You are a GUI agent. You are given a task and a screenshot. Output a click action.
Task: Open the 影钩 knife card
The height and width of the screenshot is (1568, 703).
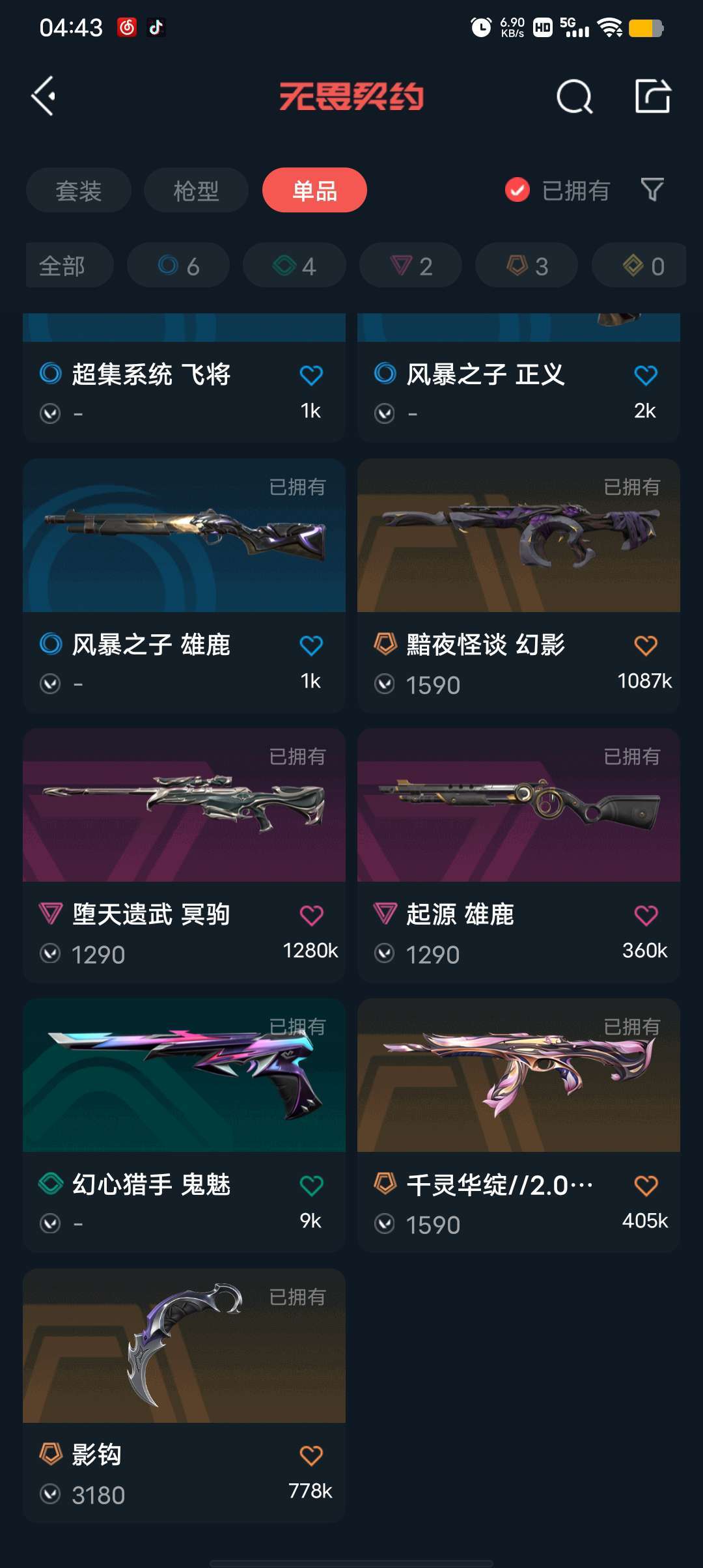184,1395
